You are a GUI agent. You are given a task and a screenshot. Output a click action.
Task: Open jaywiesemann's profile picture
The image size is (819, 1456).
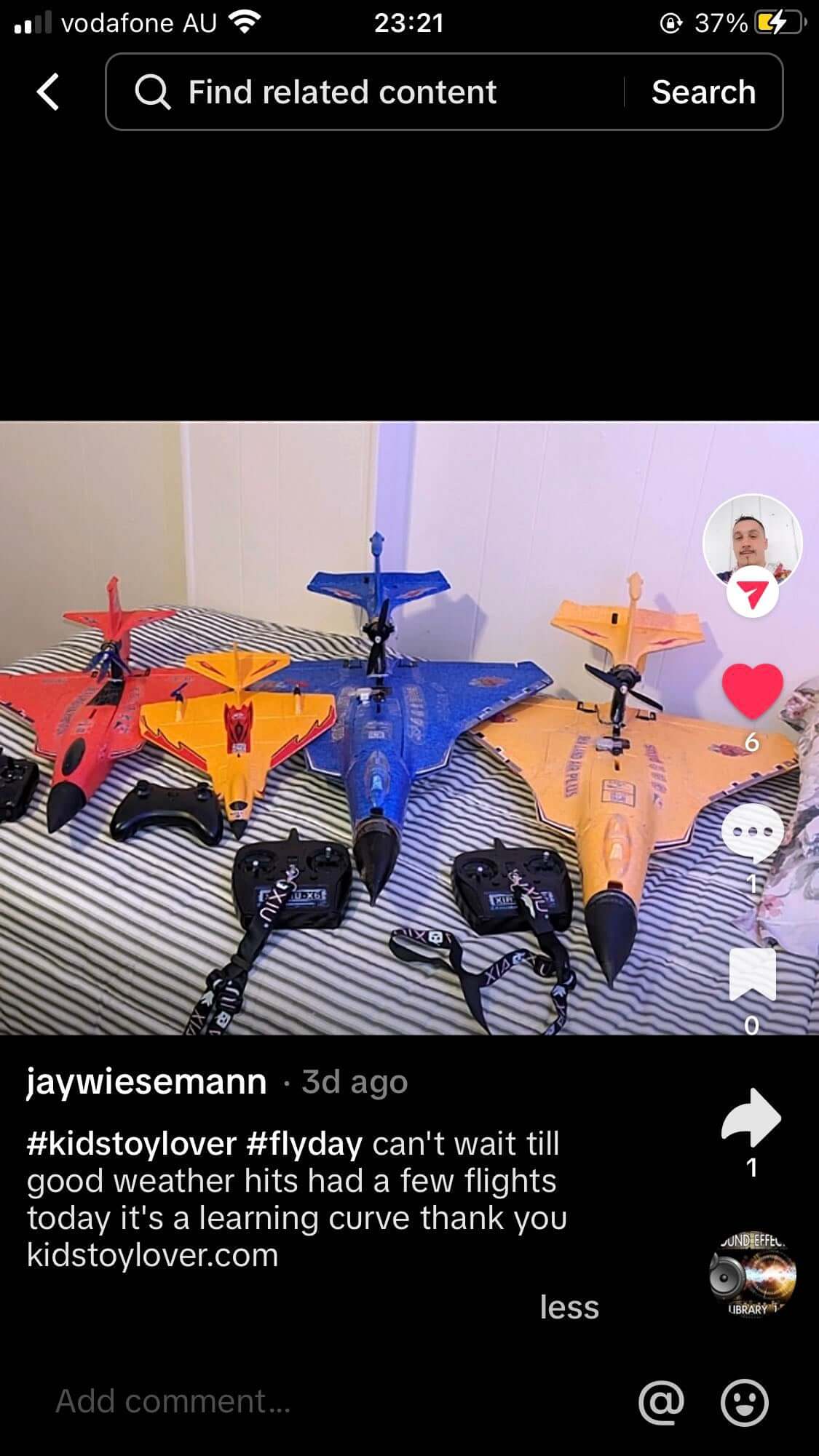point(752,542)
